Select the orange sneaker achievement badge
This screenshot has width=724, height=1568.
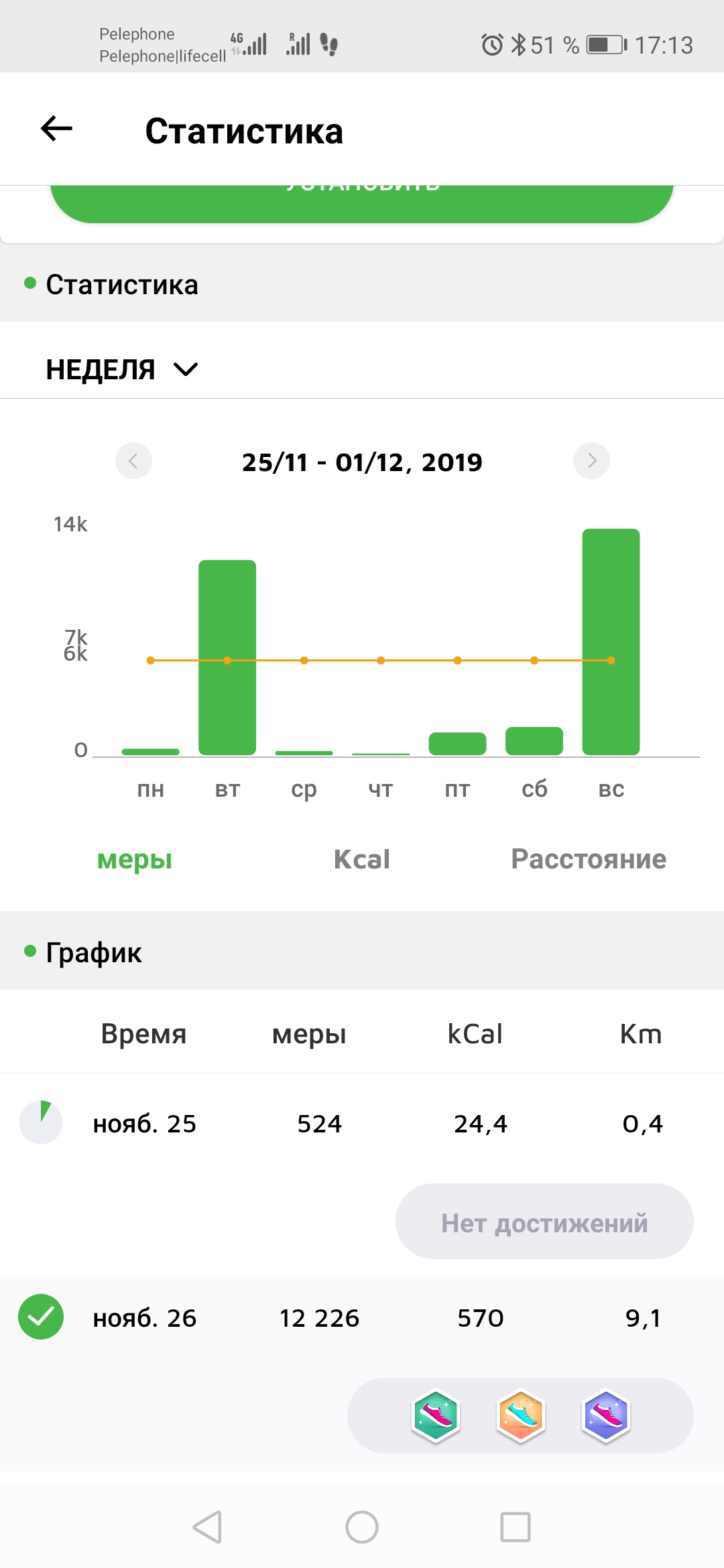[x=520, y=1416]
